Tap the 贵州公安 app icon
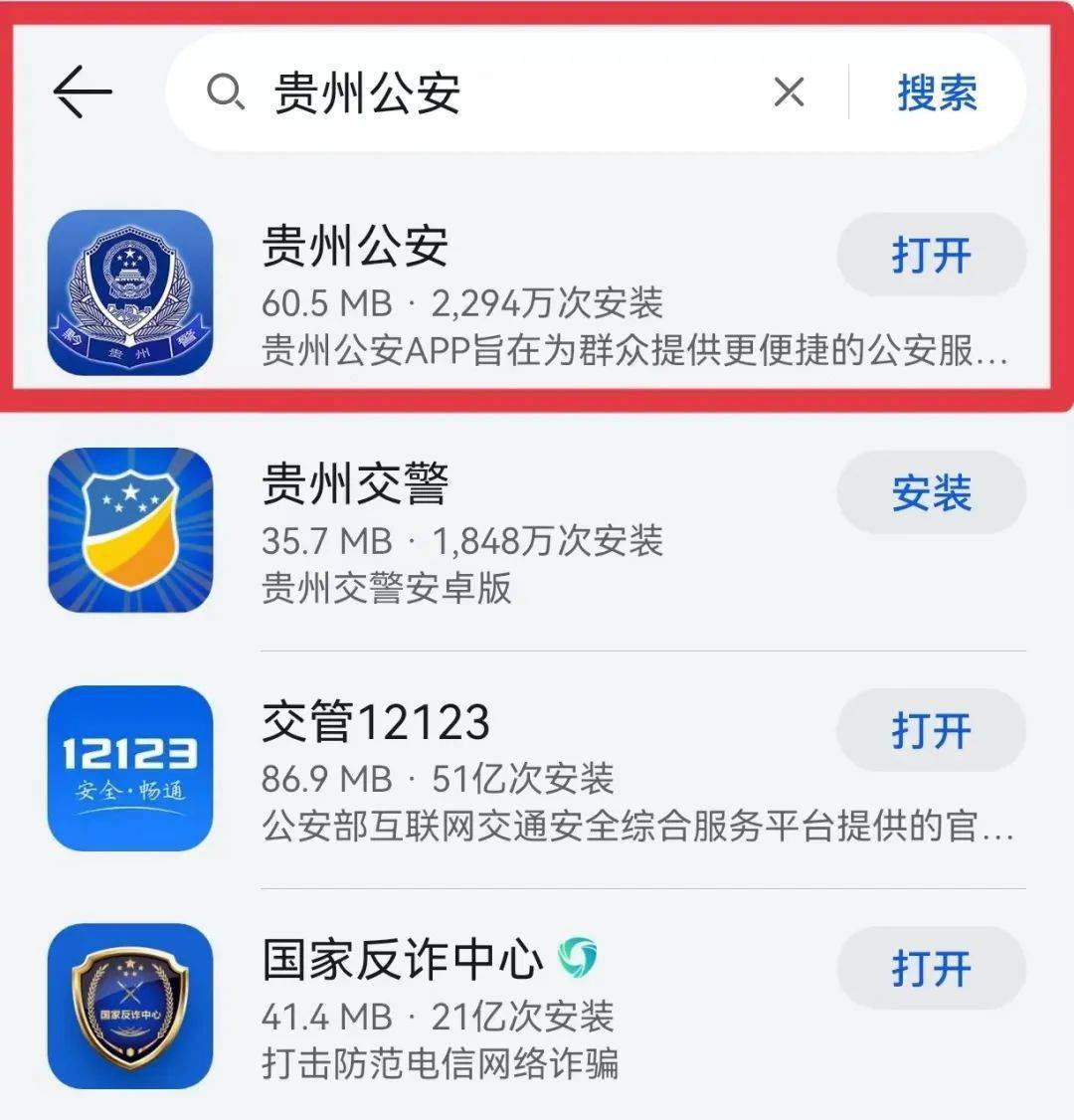1074x1120 pixels. pos(132,291)
